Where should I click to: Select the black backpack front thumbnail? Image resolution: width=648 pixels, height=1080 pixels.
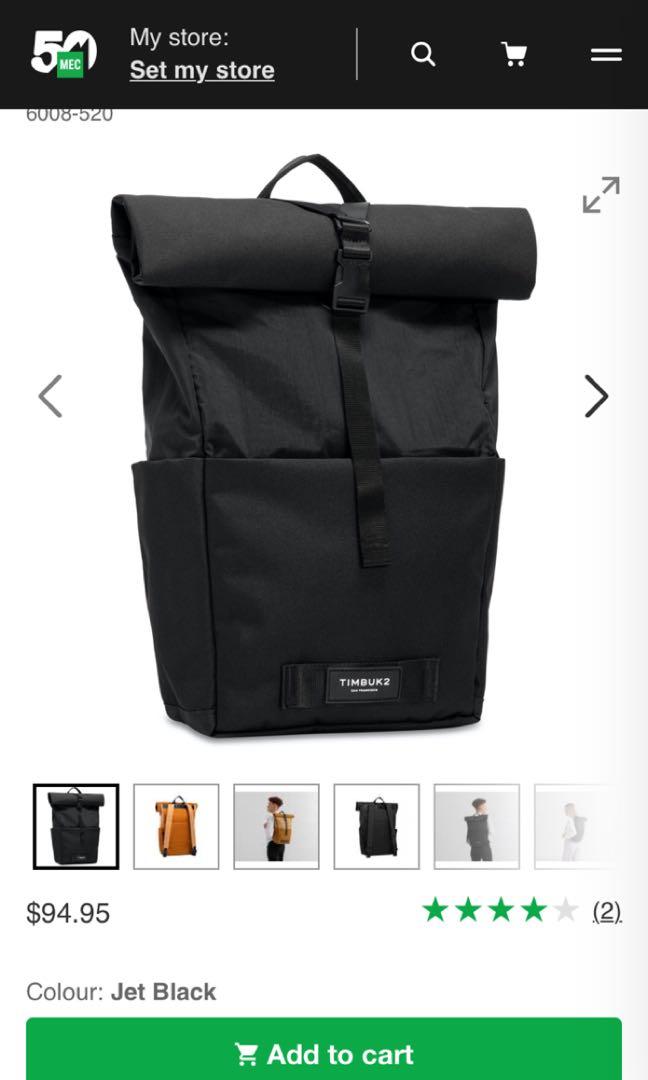[x=76, y=826]
